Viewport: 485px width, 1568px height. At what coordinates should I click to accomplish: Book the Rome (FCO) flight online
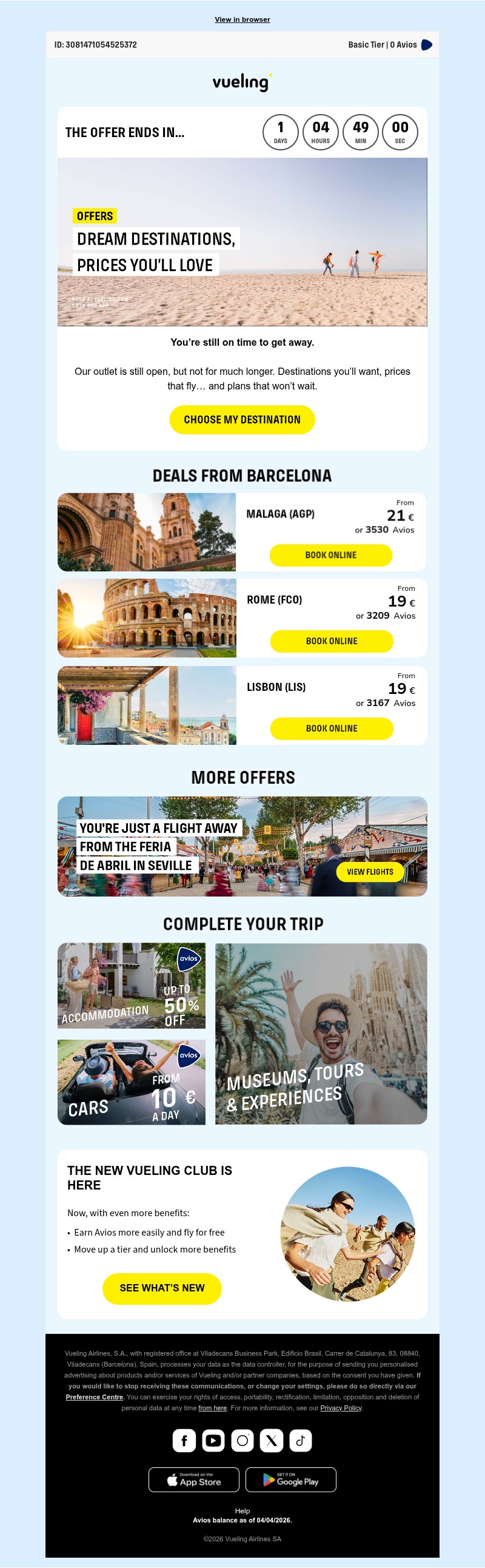click(331, 641)
